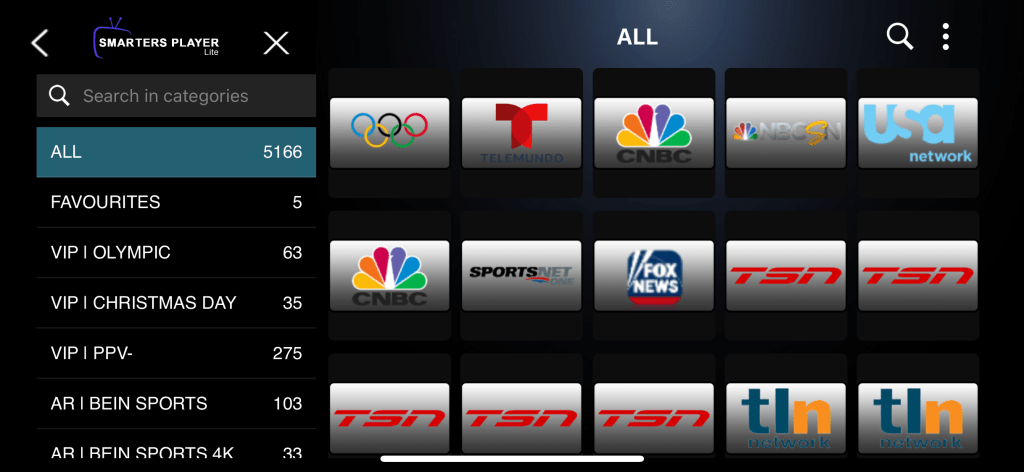Tap the Search in categories field
The image size is (1024, 472).
coord(176,96)
